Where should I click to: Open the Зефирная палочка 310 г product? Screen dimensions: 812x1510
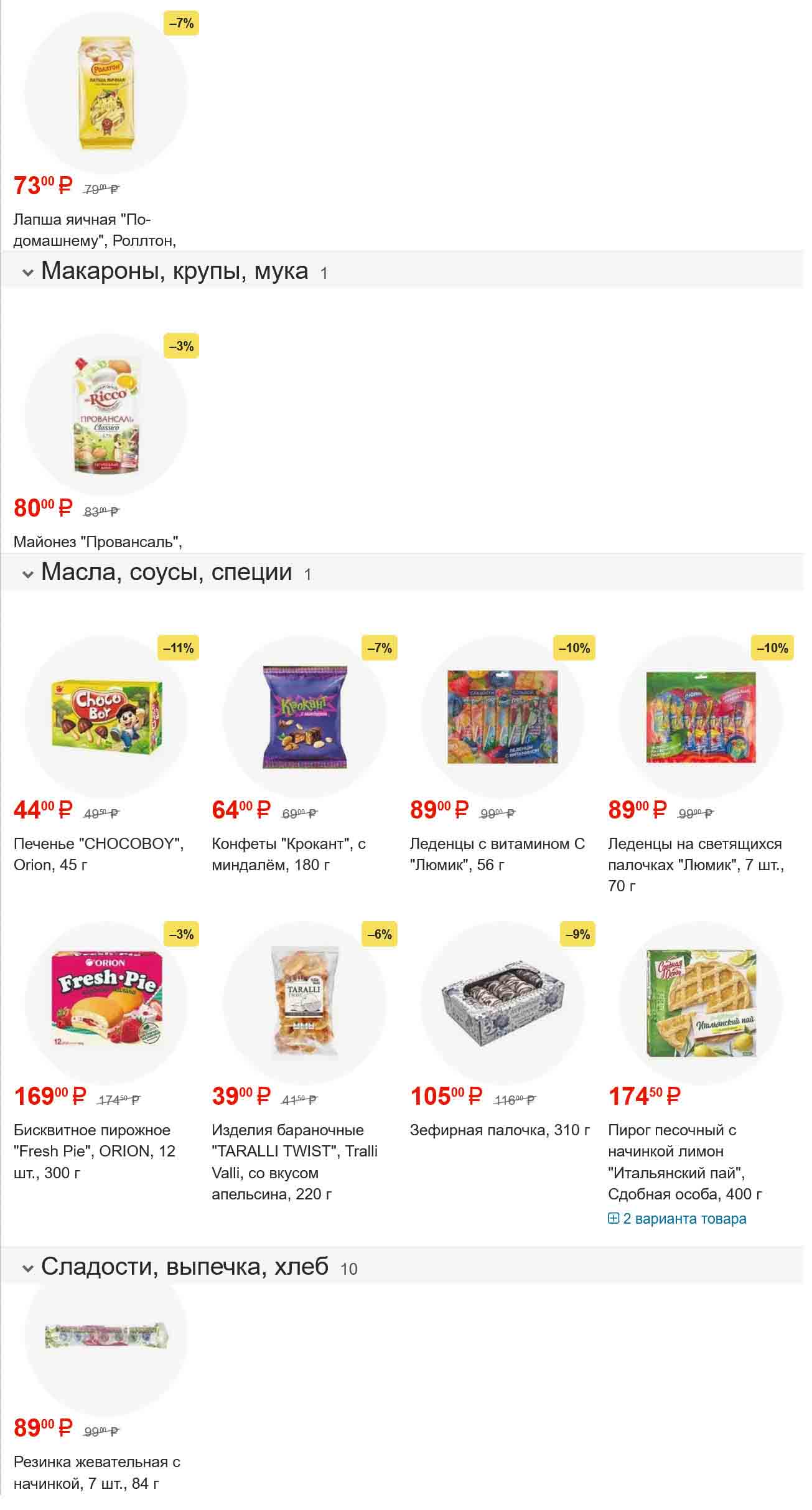pyautogui.click(x=499, y=1130)
